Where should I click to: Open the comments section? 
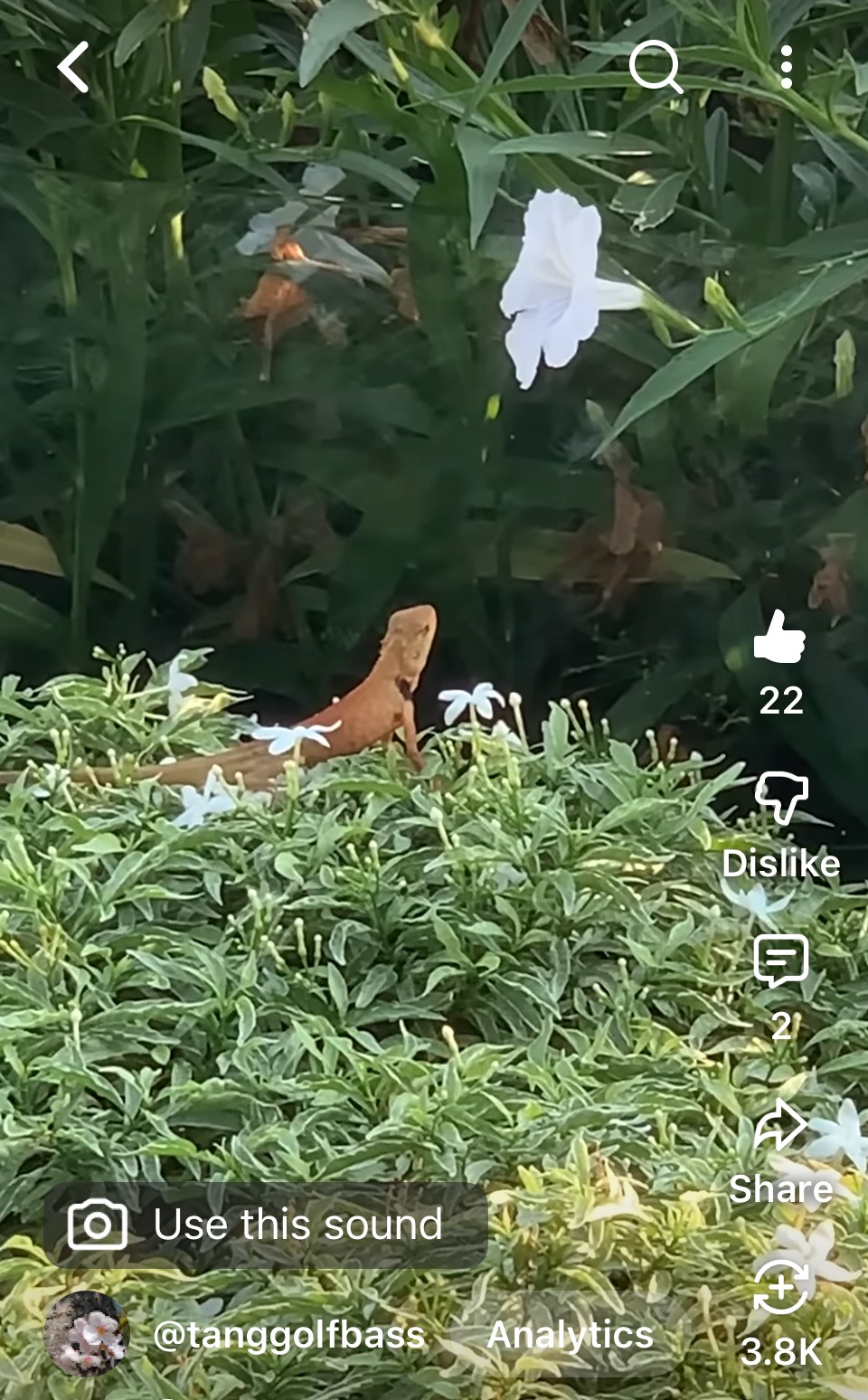(780, 961)
